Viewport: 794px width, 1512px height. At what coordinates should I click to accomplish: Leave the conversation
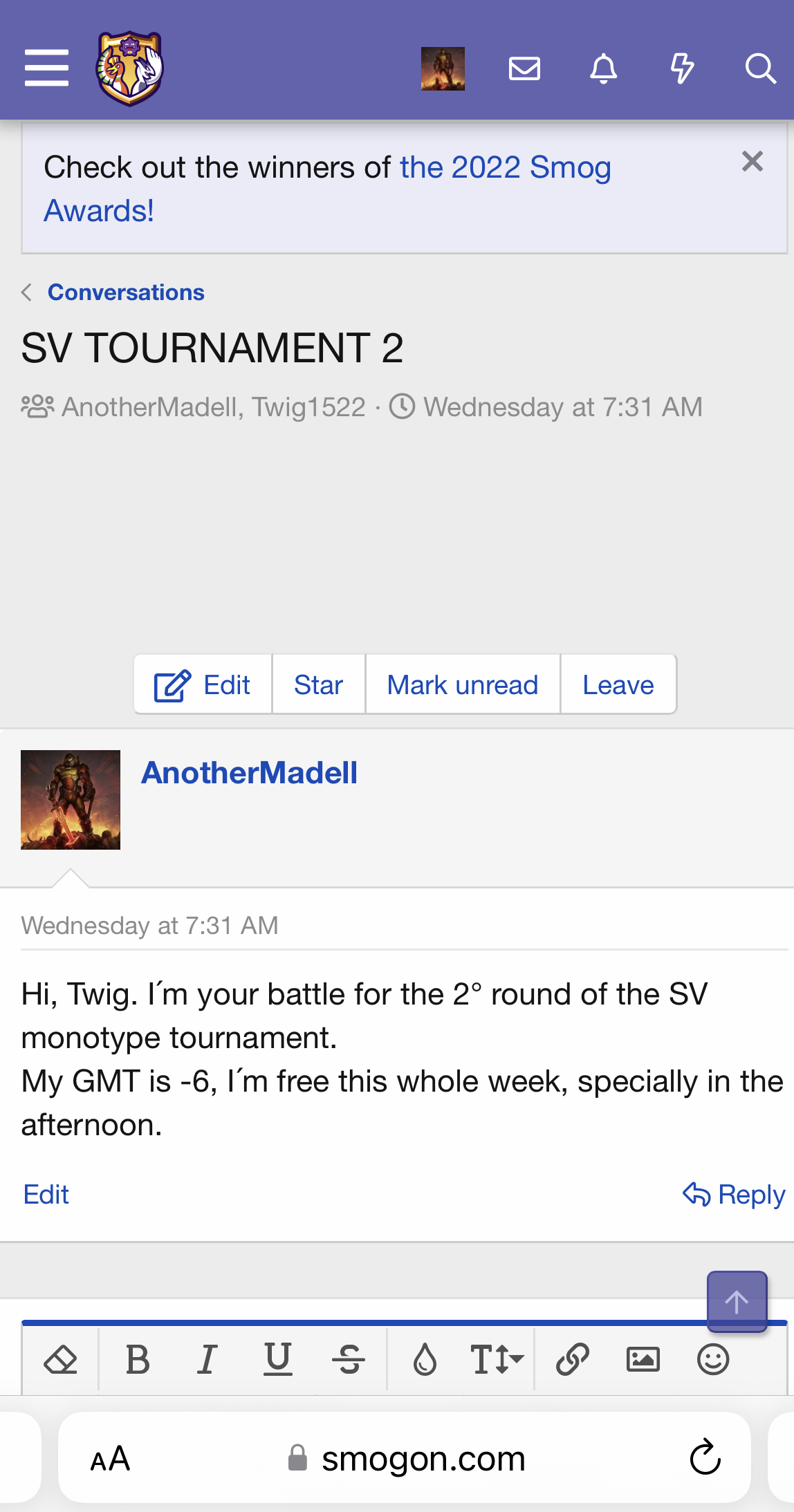[x=618, y=685]
